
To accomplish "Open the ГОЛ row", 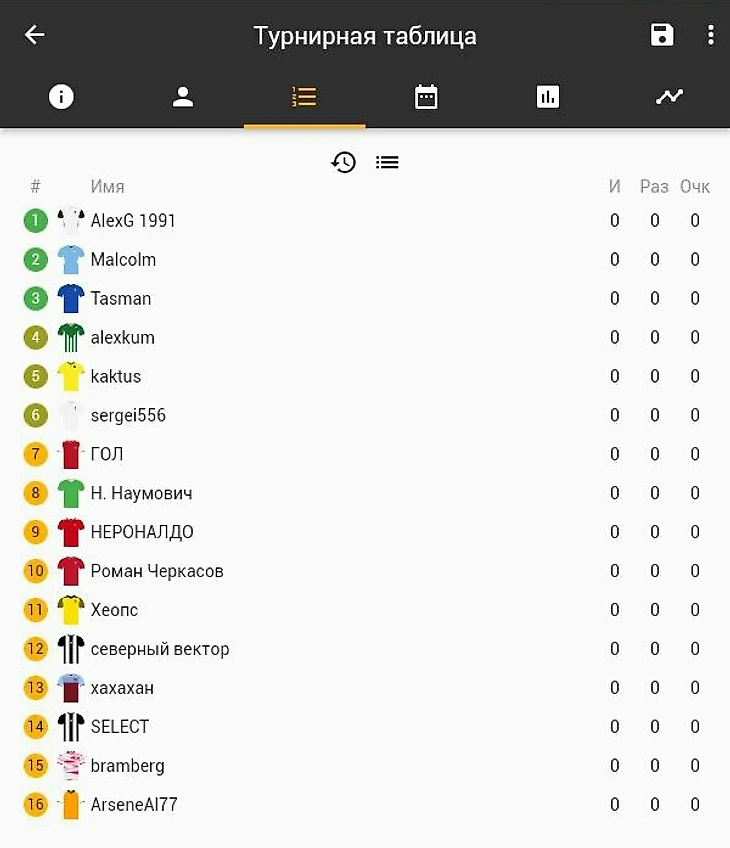I will [x=107, y=455].
